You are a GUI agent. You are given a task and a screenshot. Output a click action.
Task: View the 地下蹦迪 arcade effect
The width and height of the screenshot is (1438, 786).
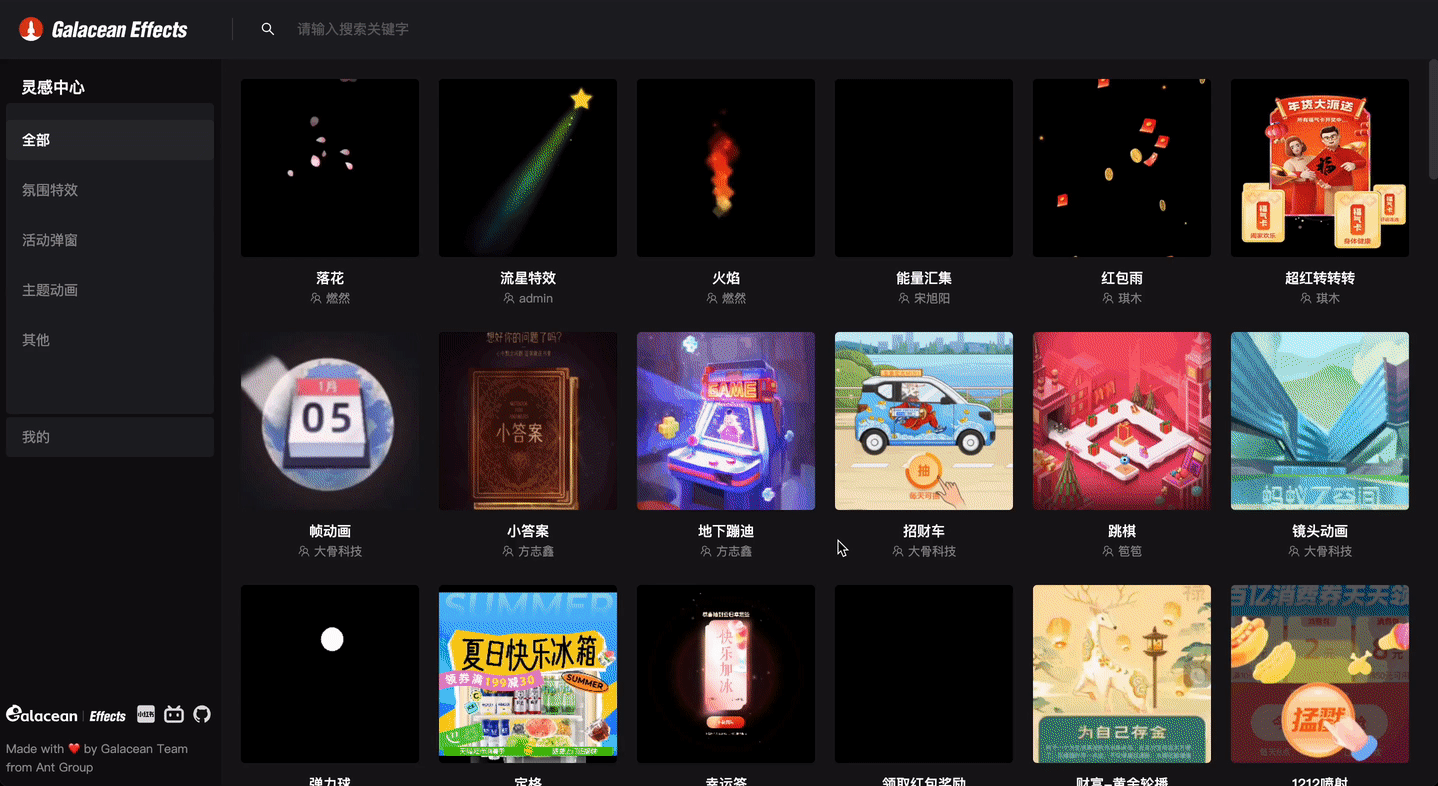coord(726,421)
